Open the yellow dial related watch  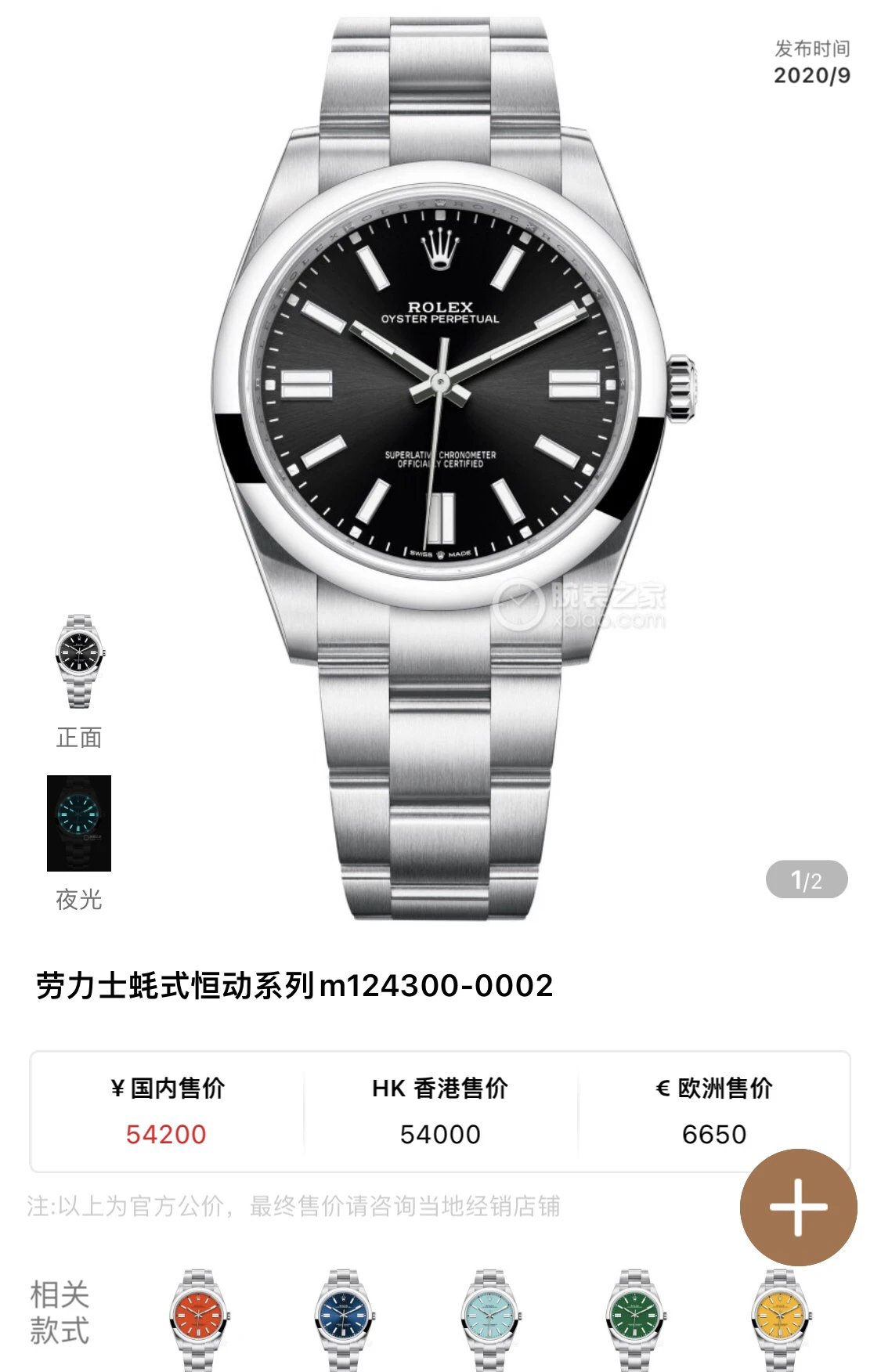click(780, 1321)
